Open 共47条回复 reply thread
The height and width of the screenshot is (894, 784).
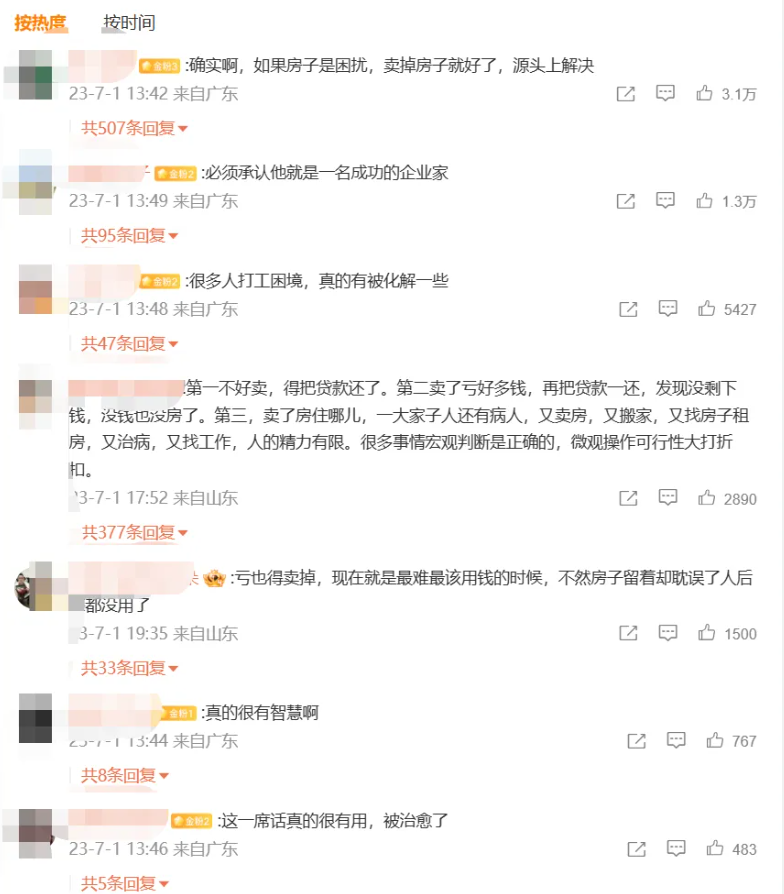[129, 344]
